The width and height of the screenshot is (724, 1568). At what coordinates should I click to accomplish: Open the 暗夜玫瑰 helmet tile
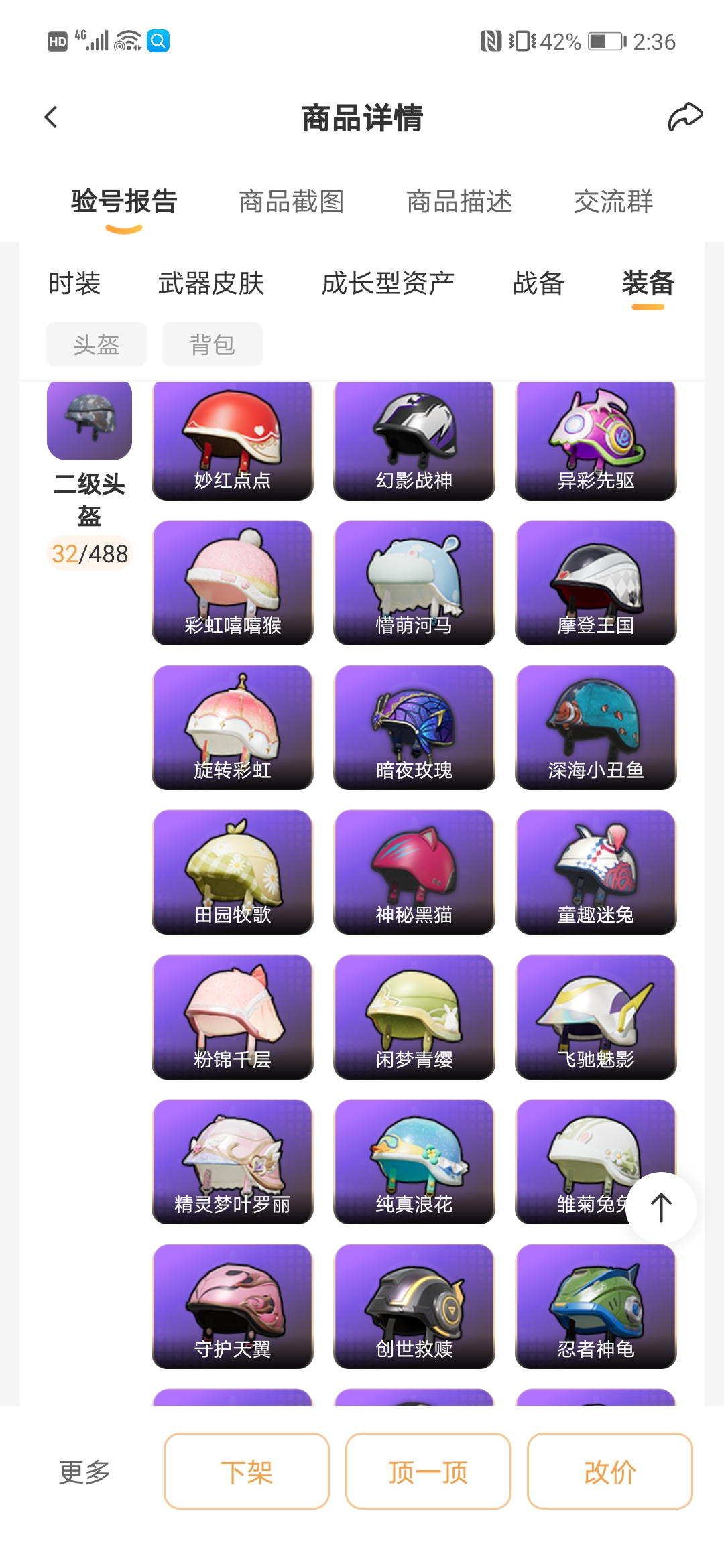pyautogui.click(x=414, y=727)
